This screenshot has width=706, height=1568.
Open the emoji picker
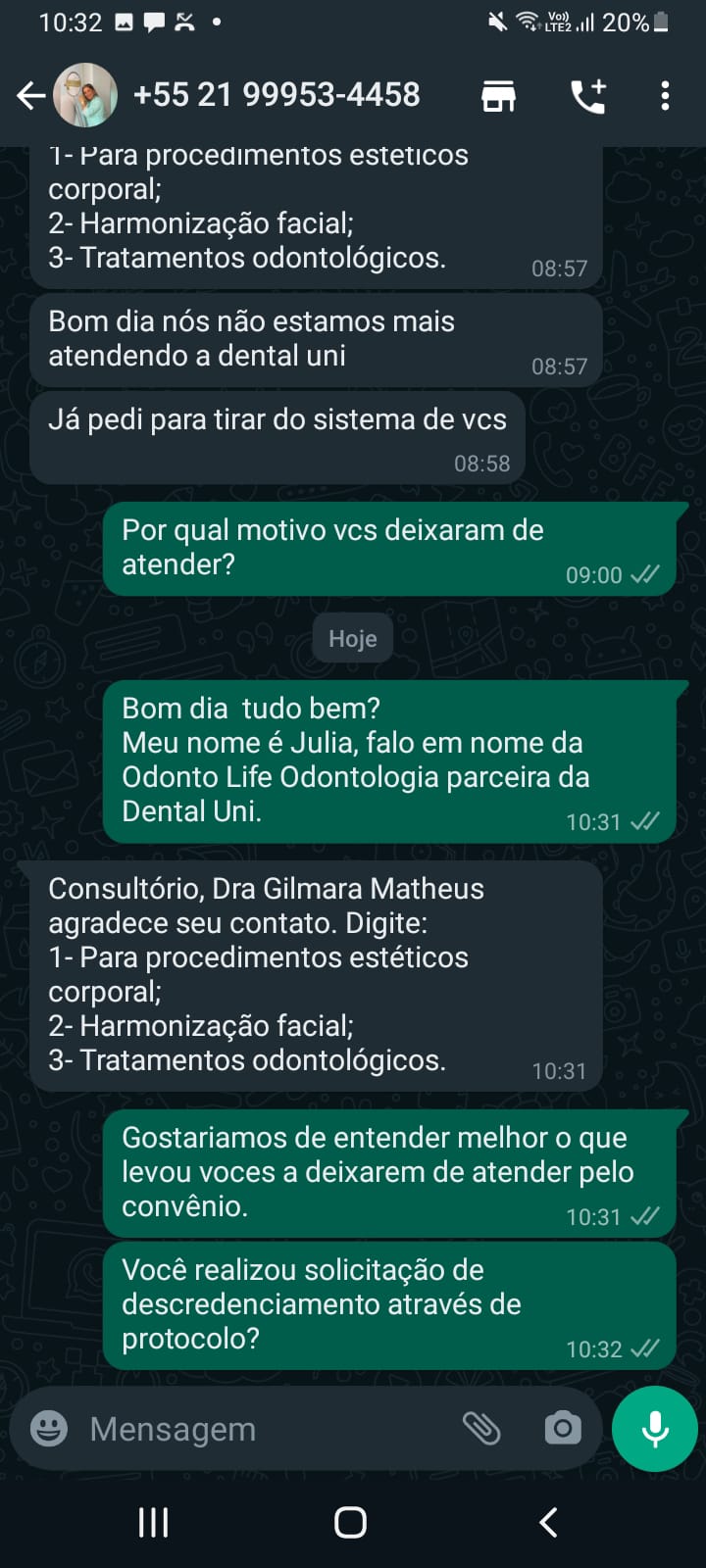point(49,1428)
